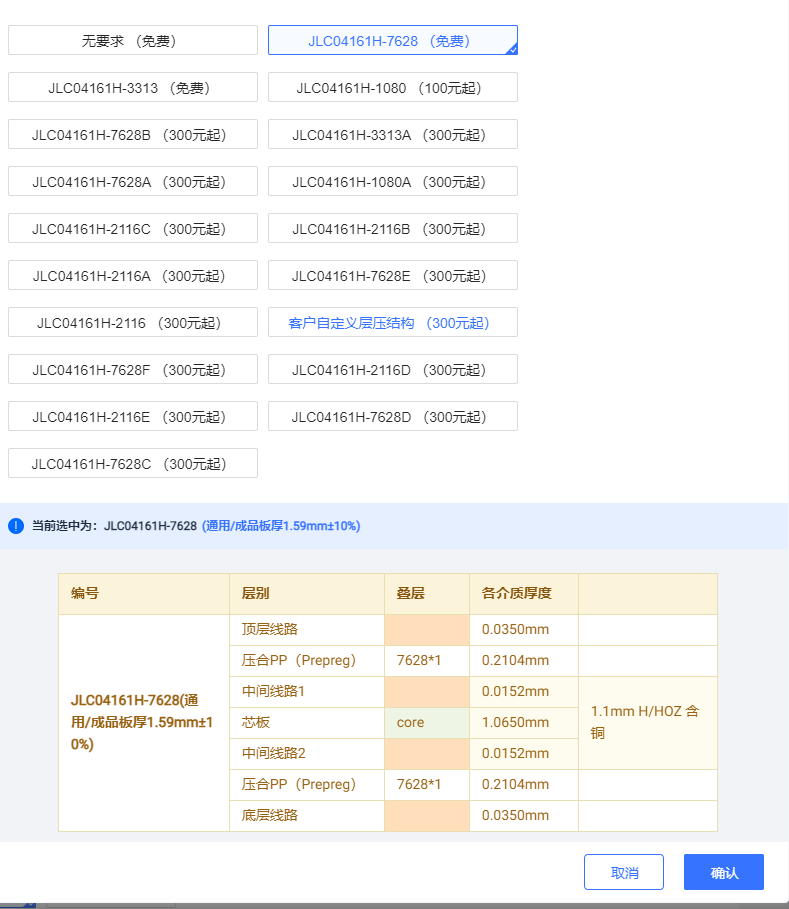Pick JLC04161H-2116D option

[x=392, y=369]
